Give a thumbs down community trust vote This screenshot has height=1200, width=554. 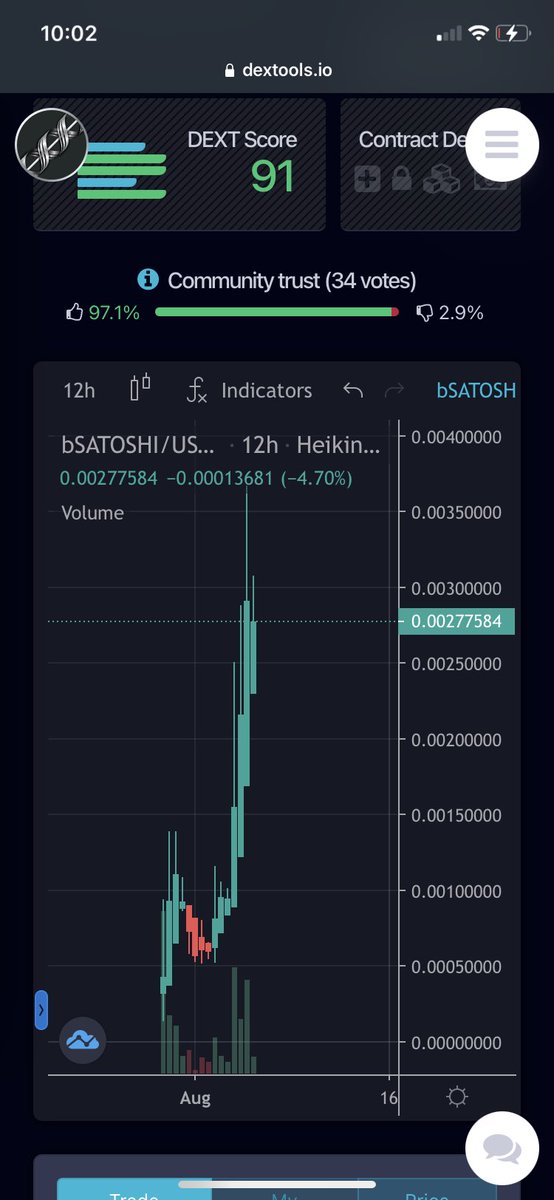[424, 313]
